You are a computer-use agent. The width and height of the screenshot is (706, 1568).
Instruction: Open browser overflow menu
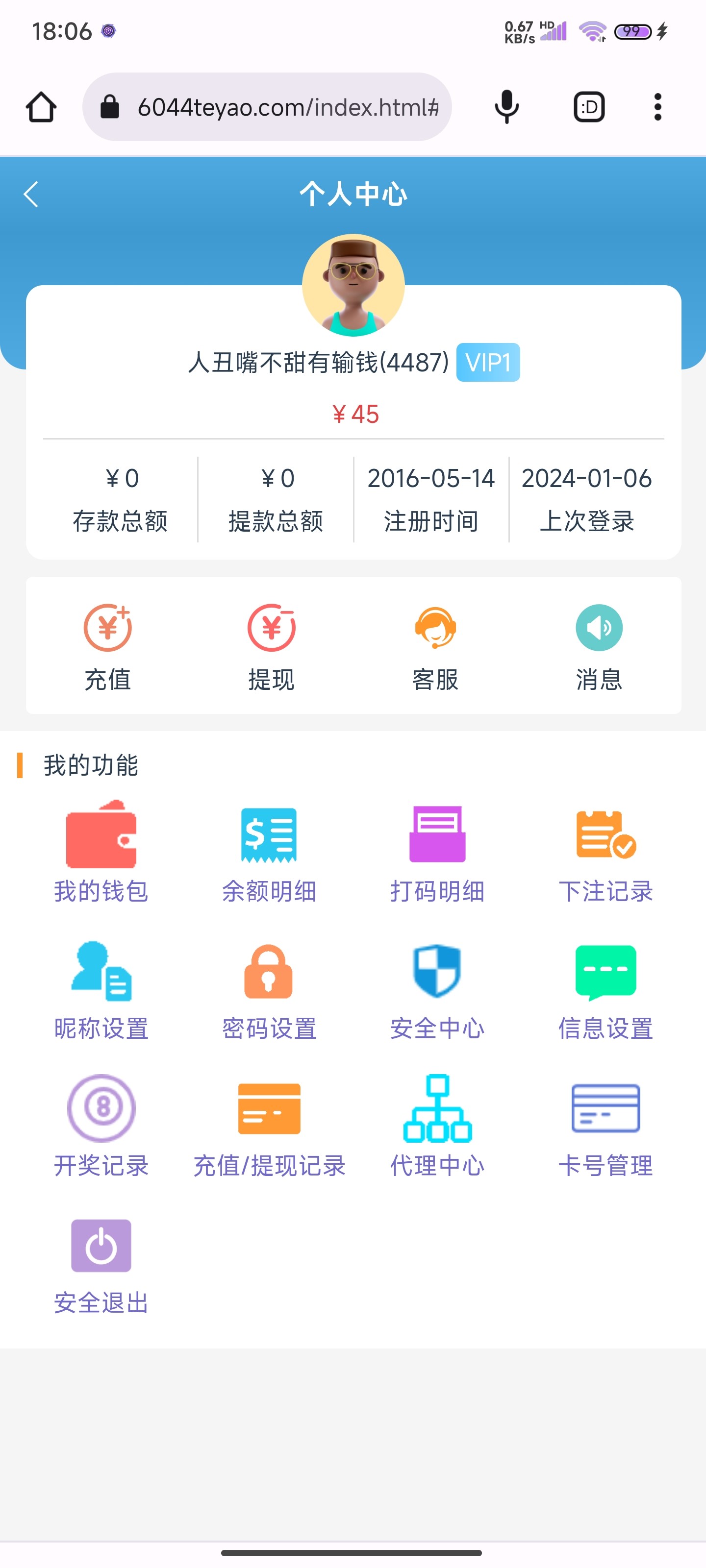[657, 107]
